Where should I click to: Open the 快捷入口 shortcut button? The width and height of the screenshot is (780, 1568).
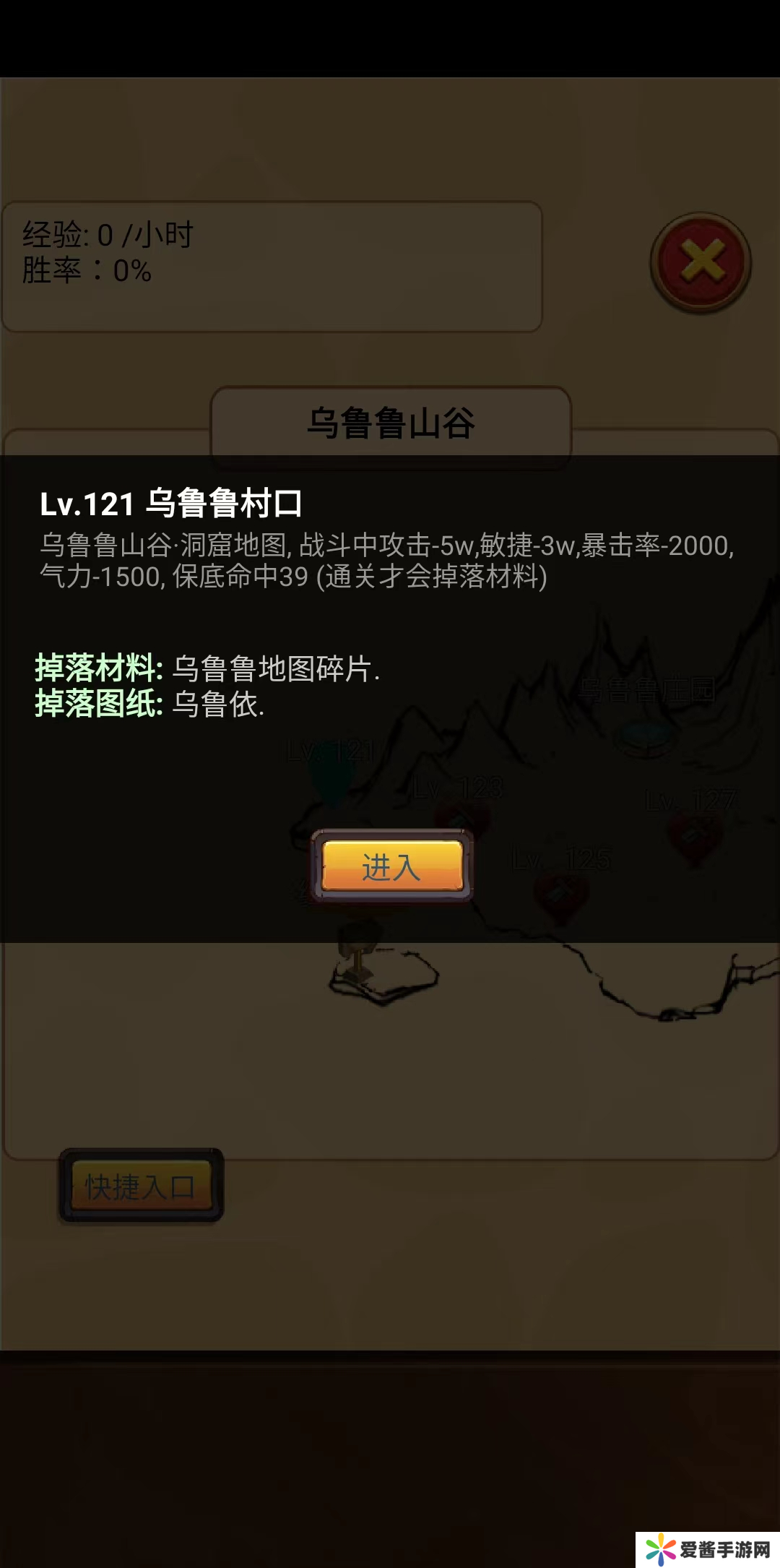[x=141, y=1186]
